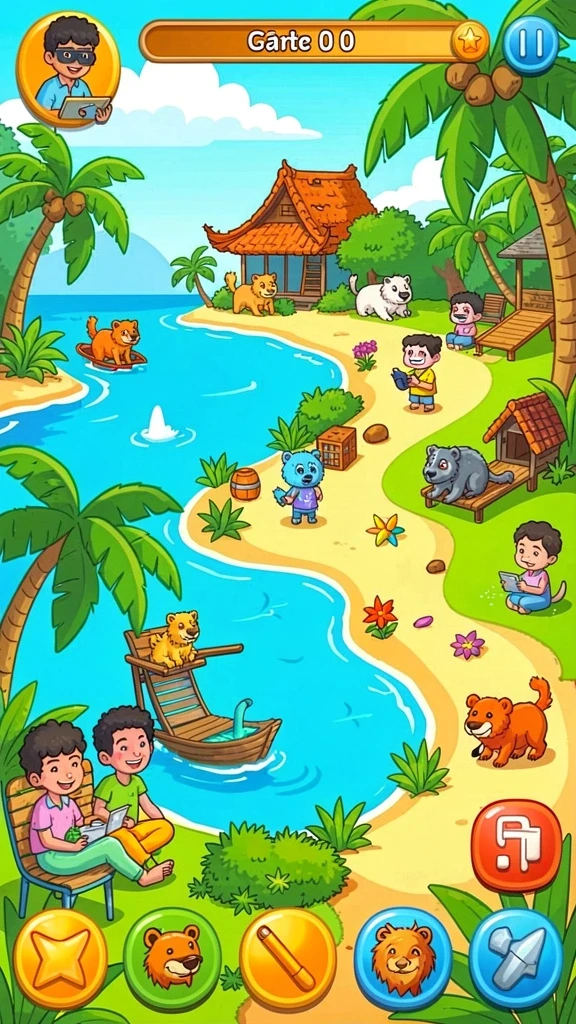Open the player avatar profile
Viewport: 576px width, 1024px height.
tap(68, 69)
